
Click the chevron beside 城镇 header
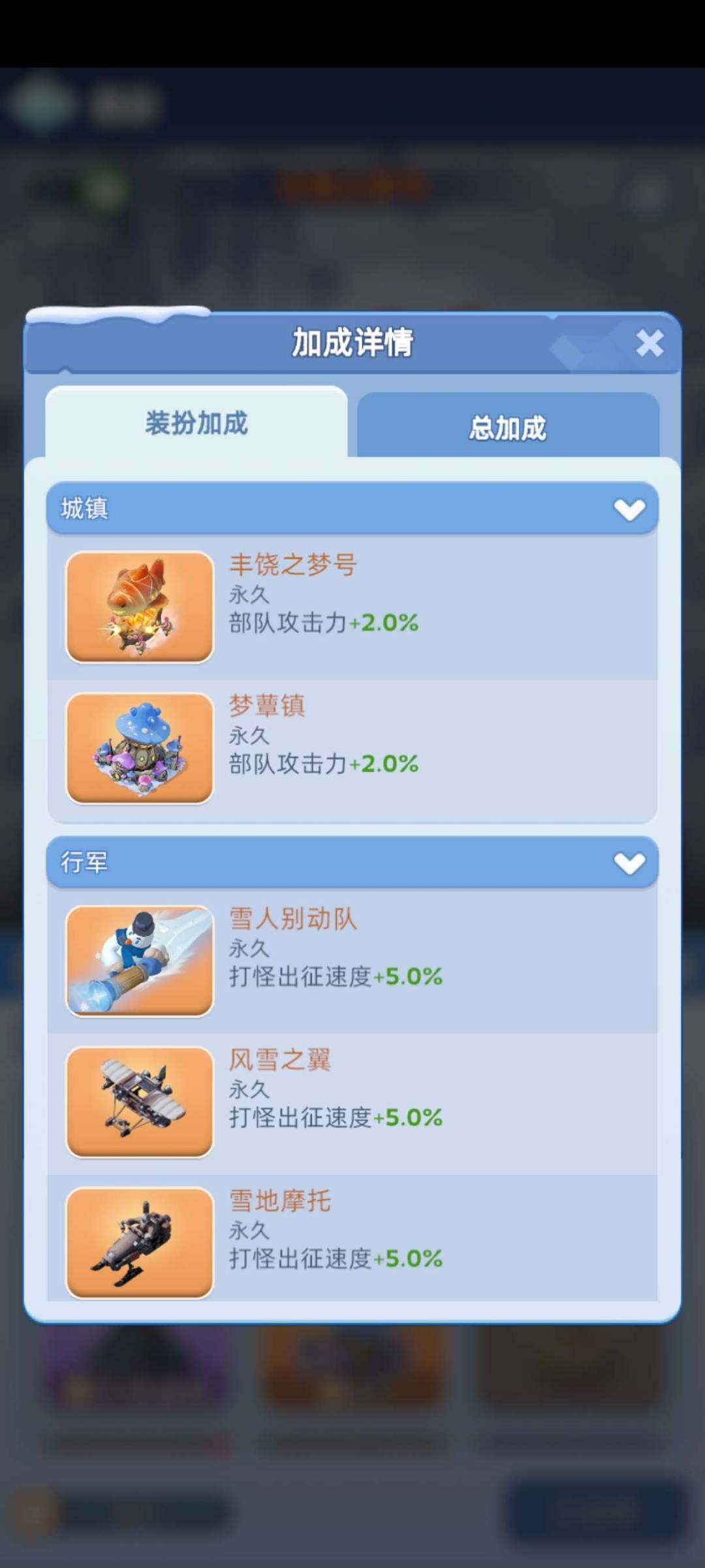click(629, 511)
